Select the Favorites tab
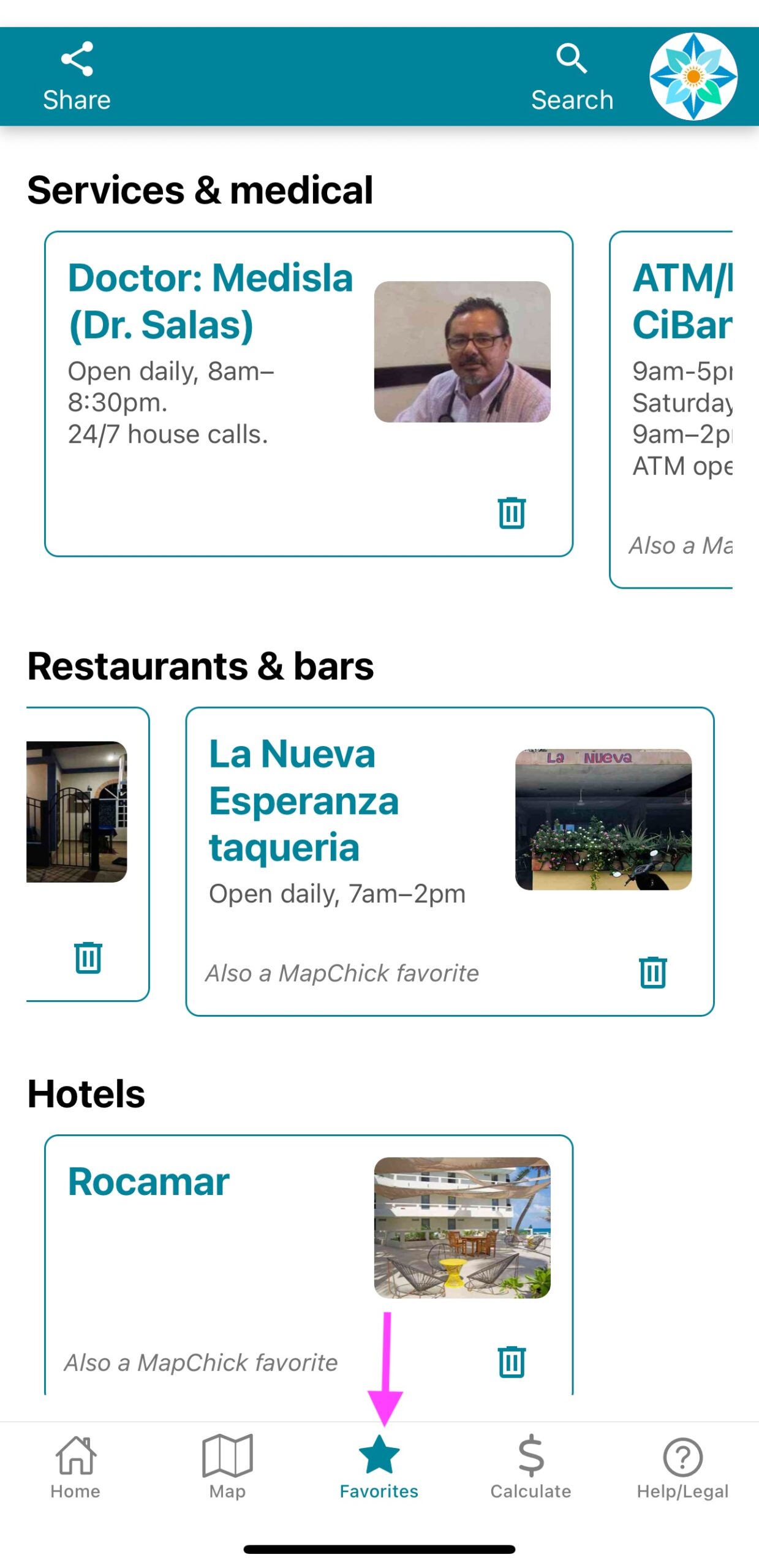 pyautogui.click(x=379, y=1466)
